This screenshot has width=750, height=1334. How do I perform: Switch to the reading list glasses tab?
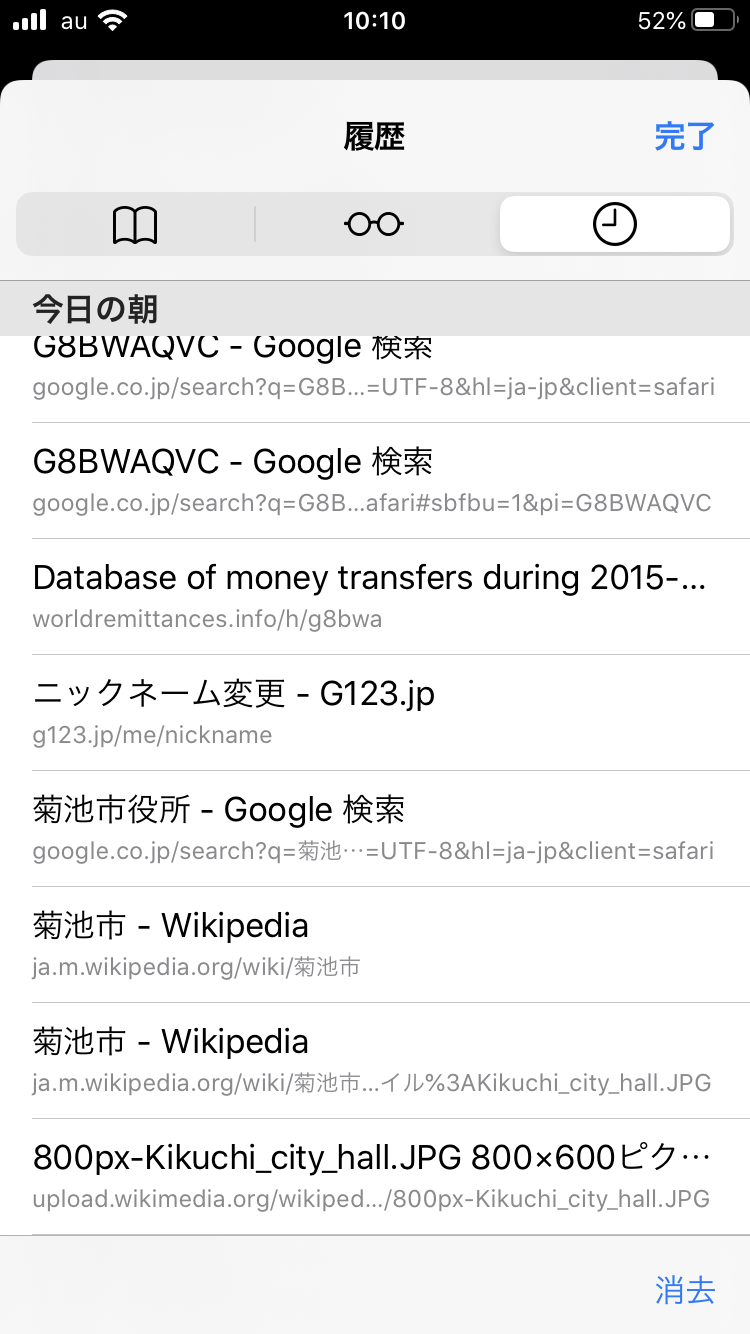(374, 224)
